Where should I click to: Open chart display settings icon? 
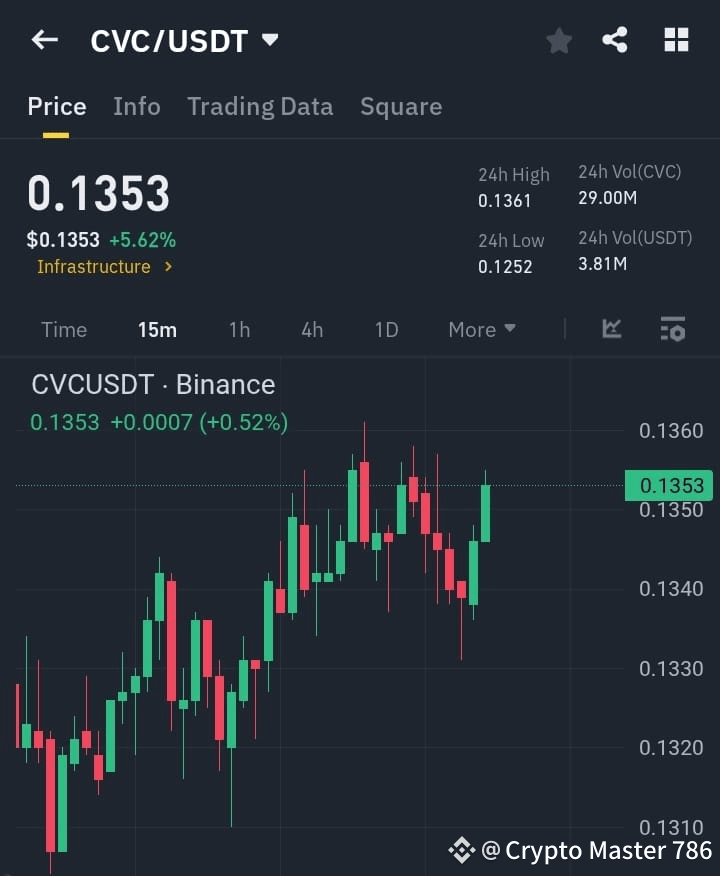[x=673, y=330]
